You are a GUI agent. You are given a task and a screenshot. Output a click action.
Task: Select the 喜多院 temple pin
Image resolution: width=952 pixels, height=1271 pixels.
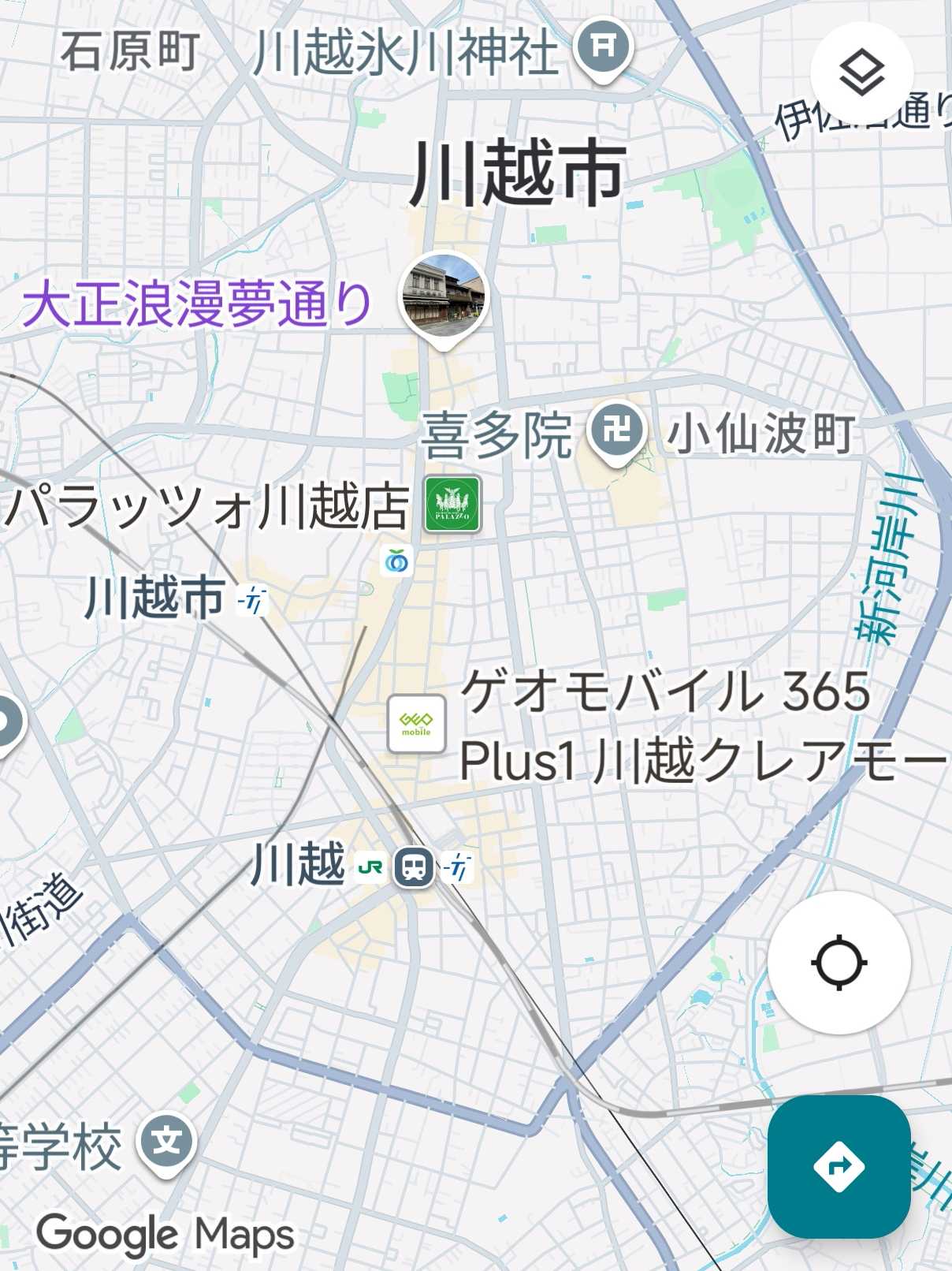coord(617,431)
